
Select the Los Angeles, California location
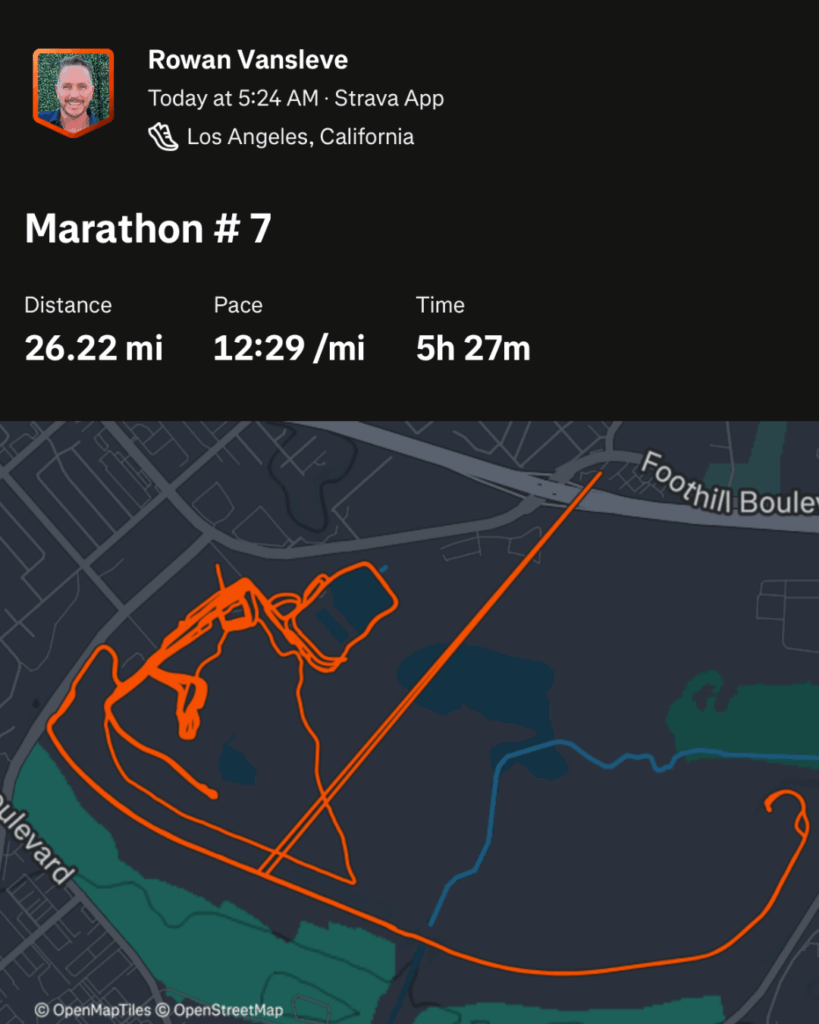[300, 137]
